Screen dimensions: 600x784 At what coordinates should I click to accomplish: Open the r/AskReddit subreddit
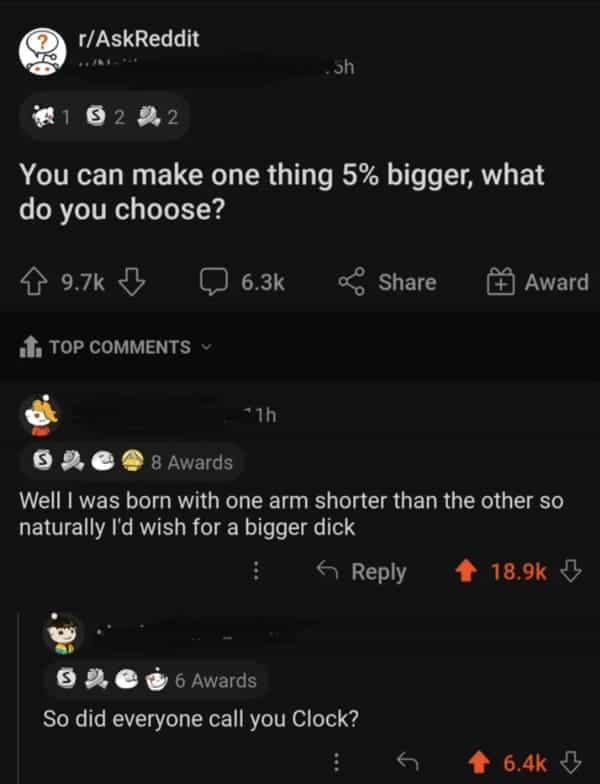[x=138, y=39]
